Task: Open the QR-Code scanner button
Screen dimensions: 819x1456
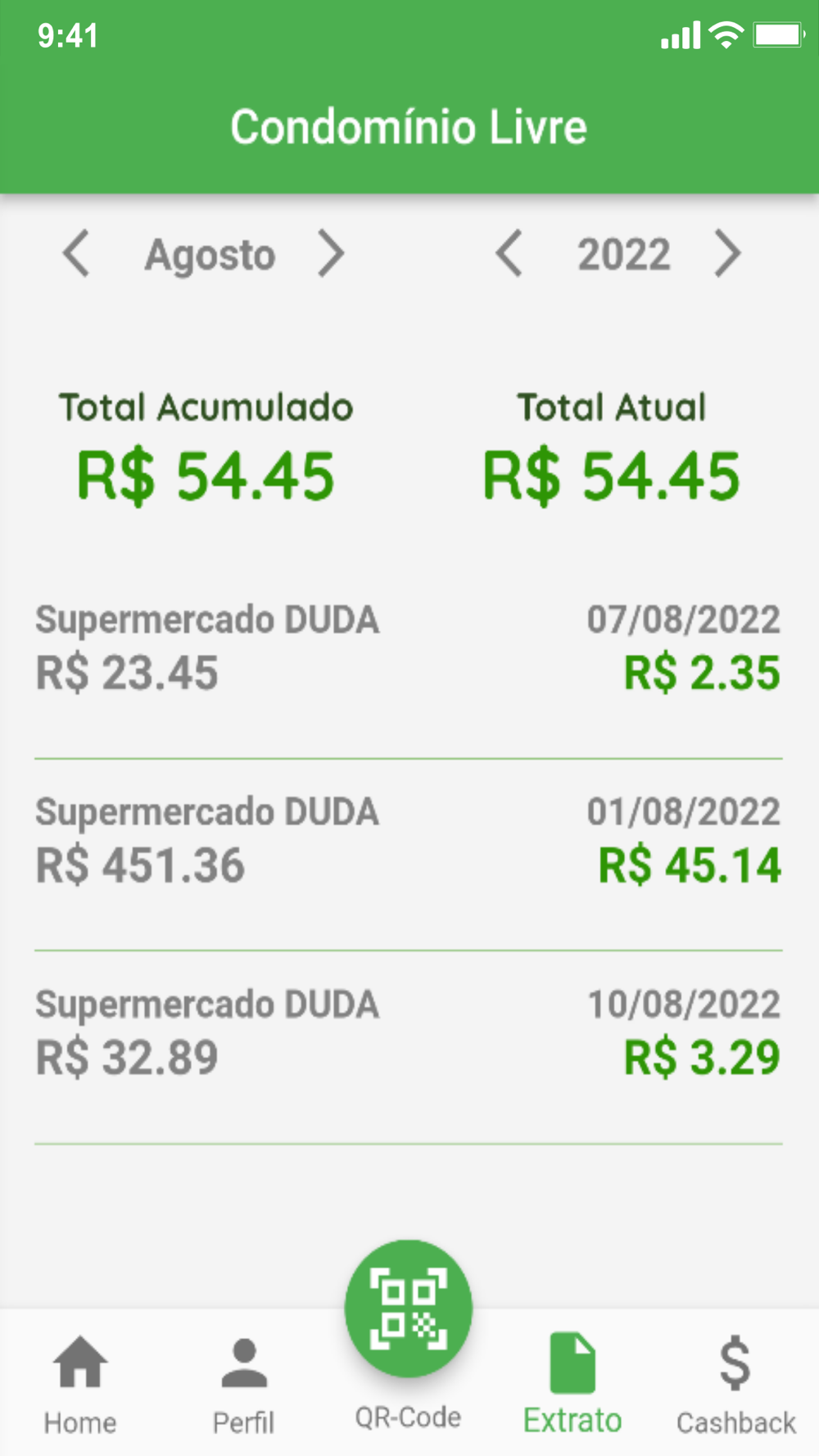Action: click(408, 1308)
